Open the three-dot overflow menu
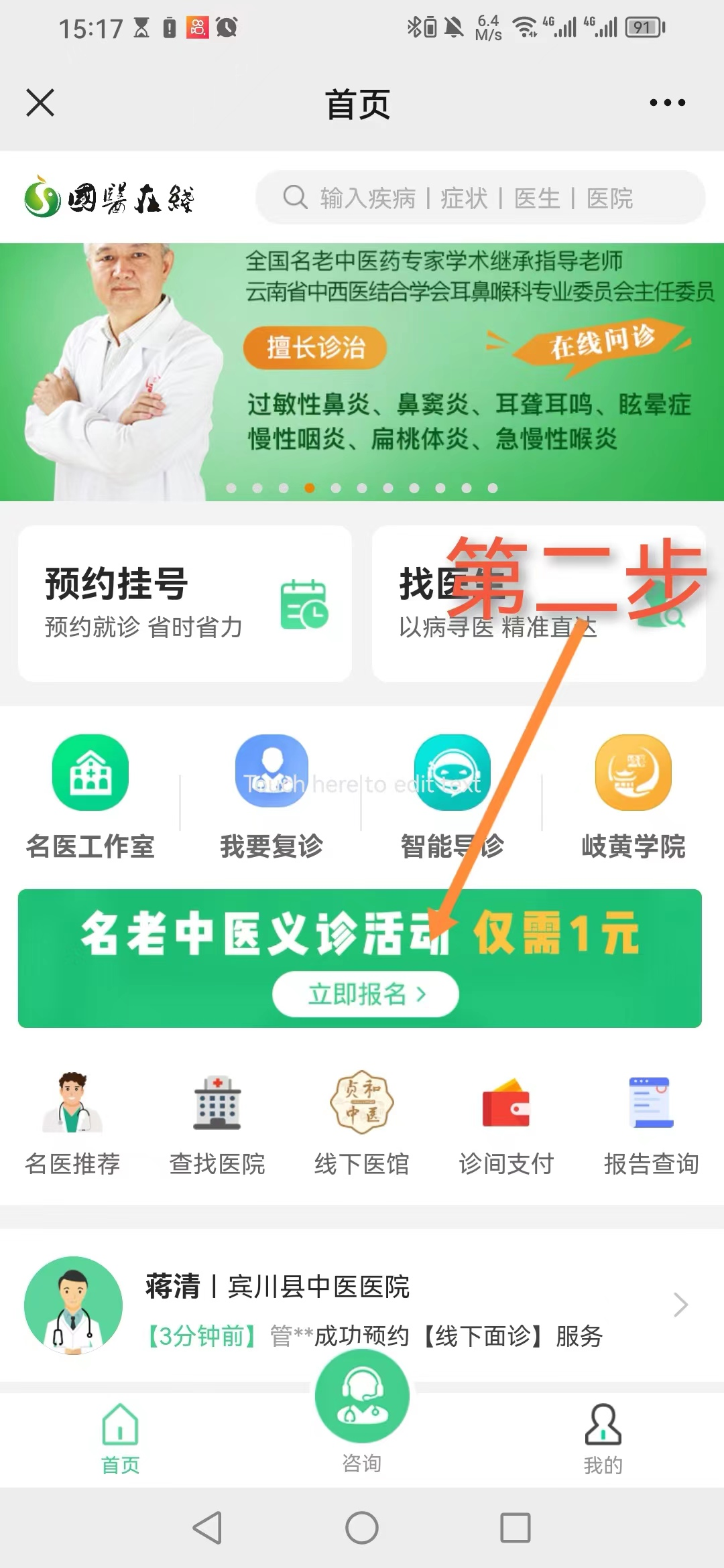The width and height of the screenshot is (724, 1568). (667, 103)
